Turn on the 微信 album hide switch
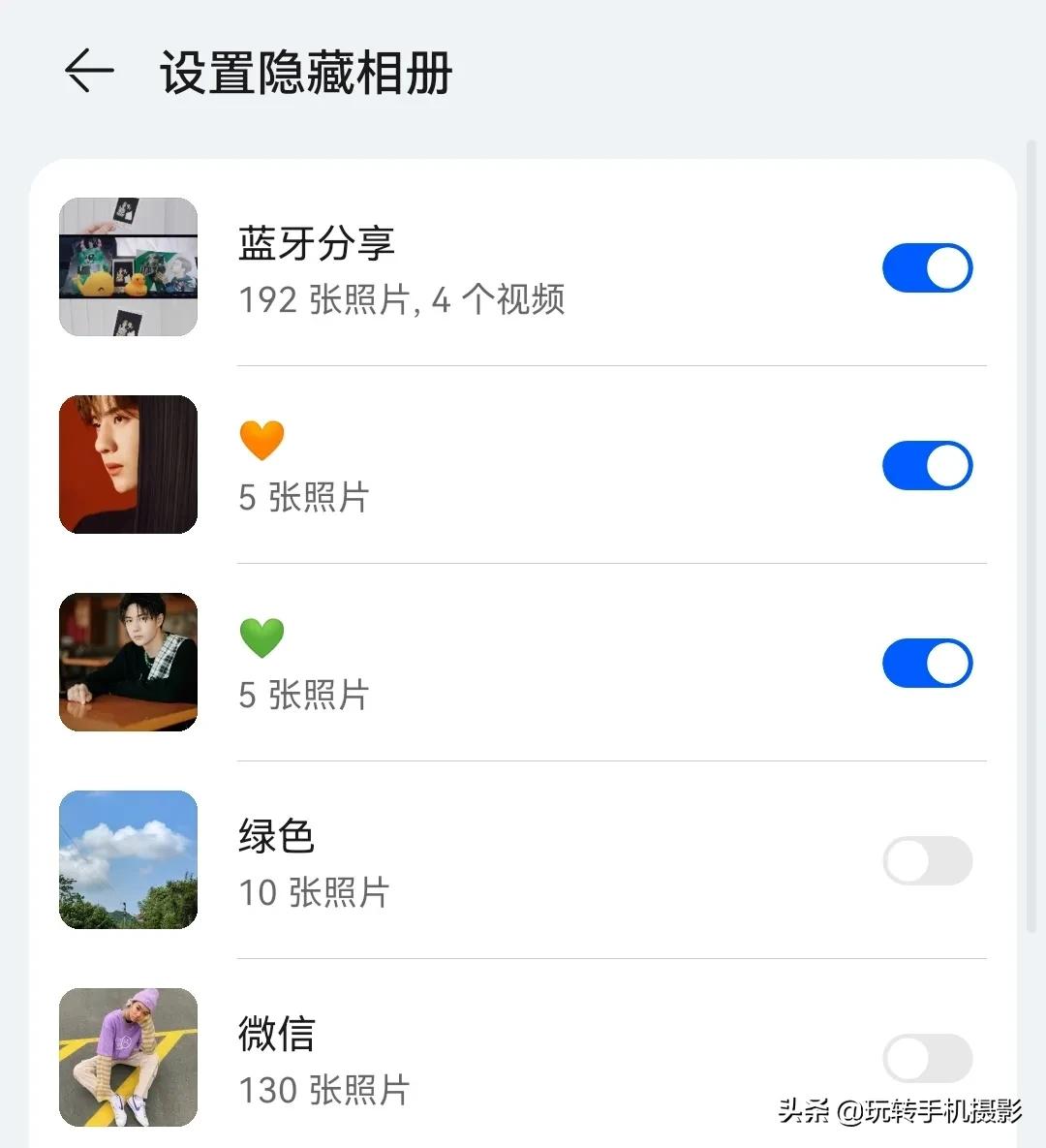This screenshot has width=1046, height=1148. coord(927,1058)
